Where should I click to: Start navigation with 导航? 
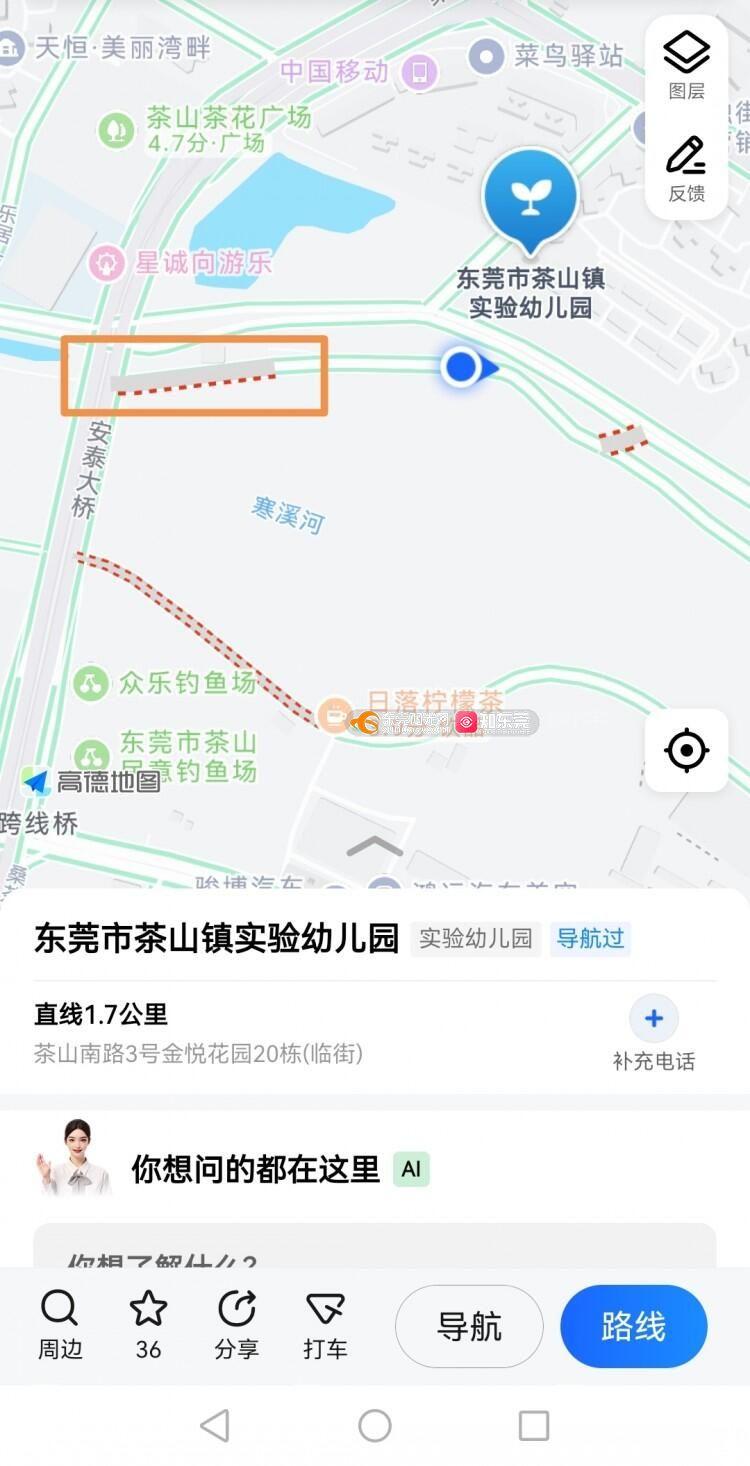point(469,1326)
